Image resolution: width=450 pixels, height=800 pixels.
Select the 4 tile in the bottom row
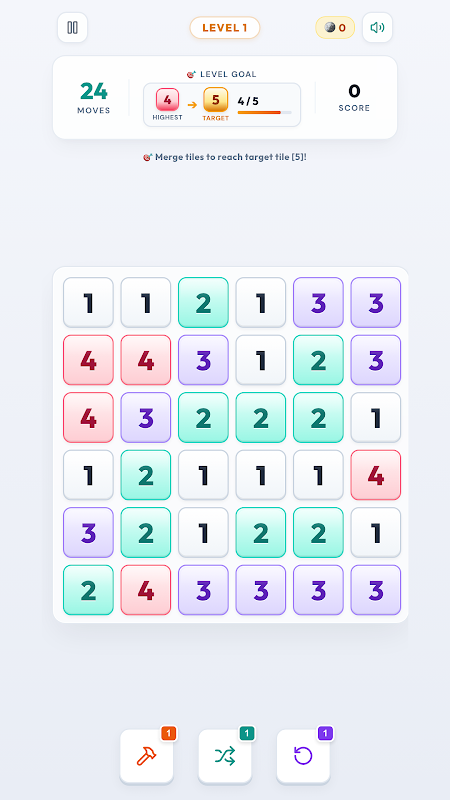point(146,590)
